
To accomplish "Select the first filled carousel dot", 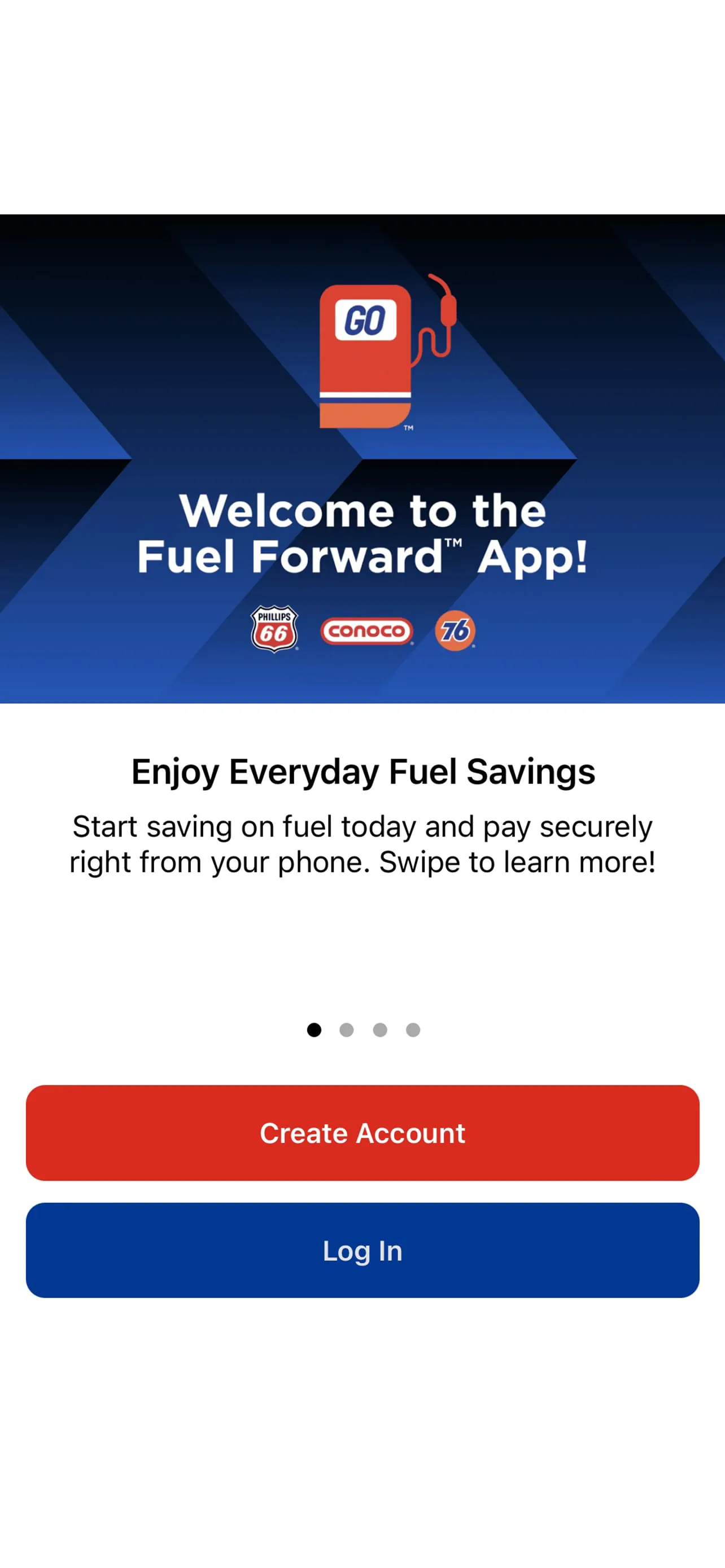I will click(x=314, y=1030).
